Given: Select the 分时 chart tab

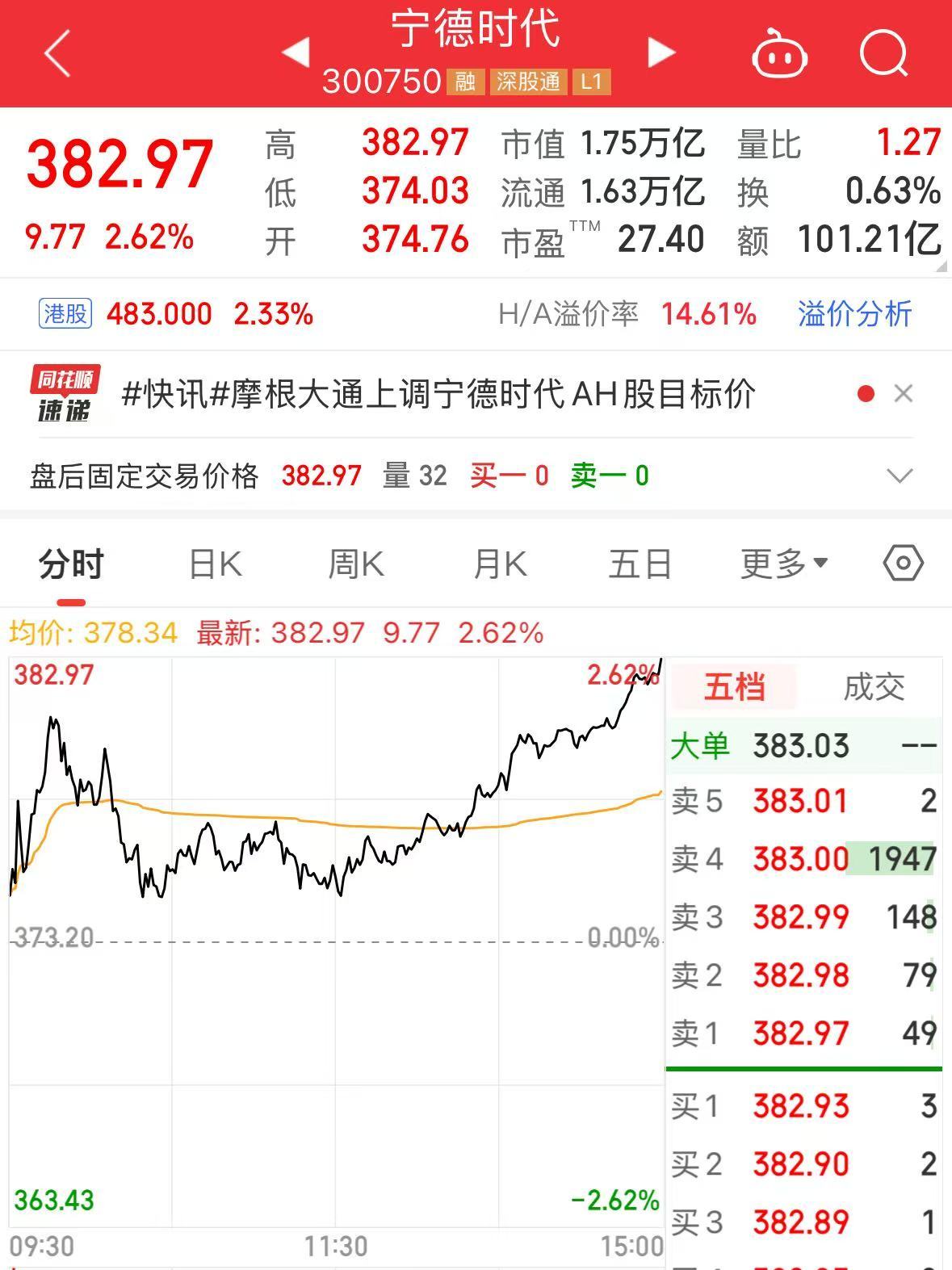Looking at the screenshot, I should coord(71,564).
